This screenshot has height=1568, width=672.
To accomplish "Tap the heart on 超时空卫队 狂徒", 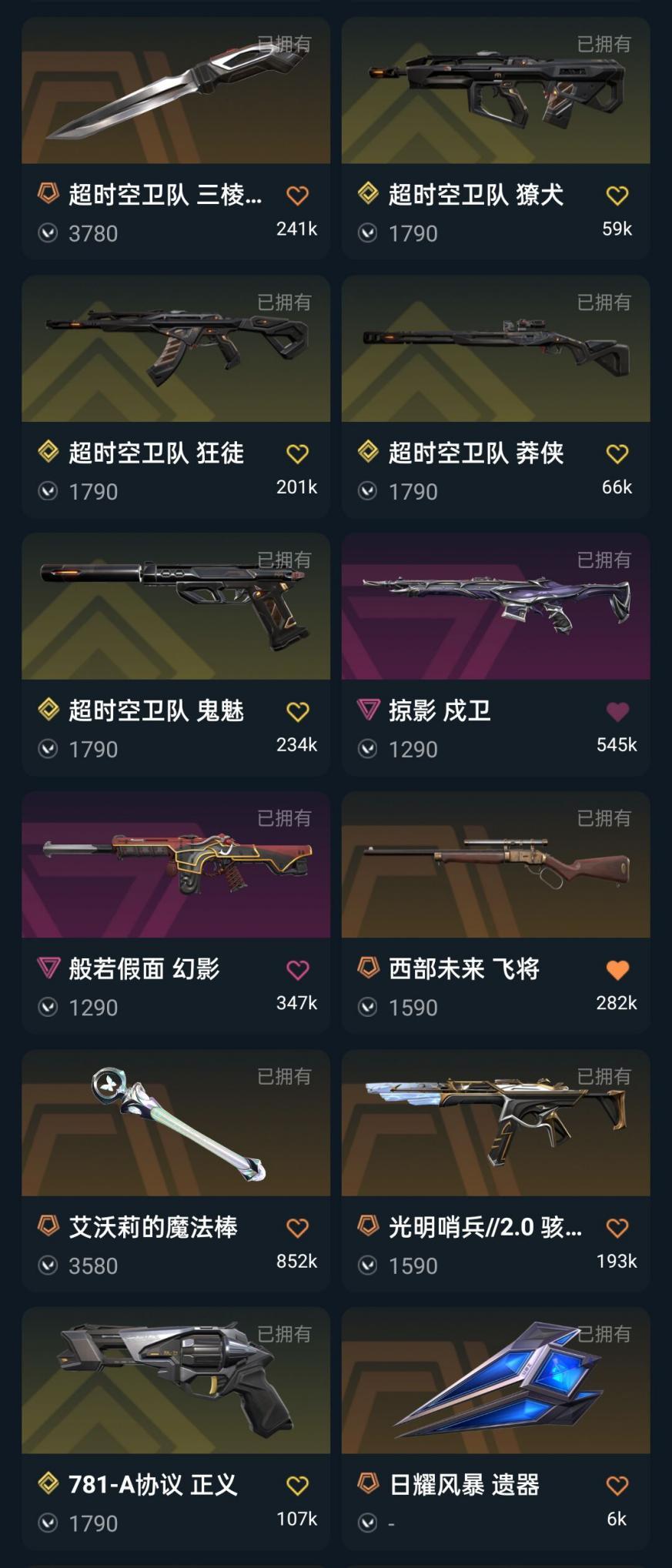I will point(297,453).
